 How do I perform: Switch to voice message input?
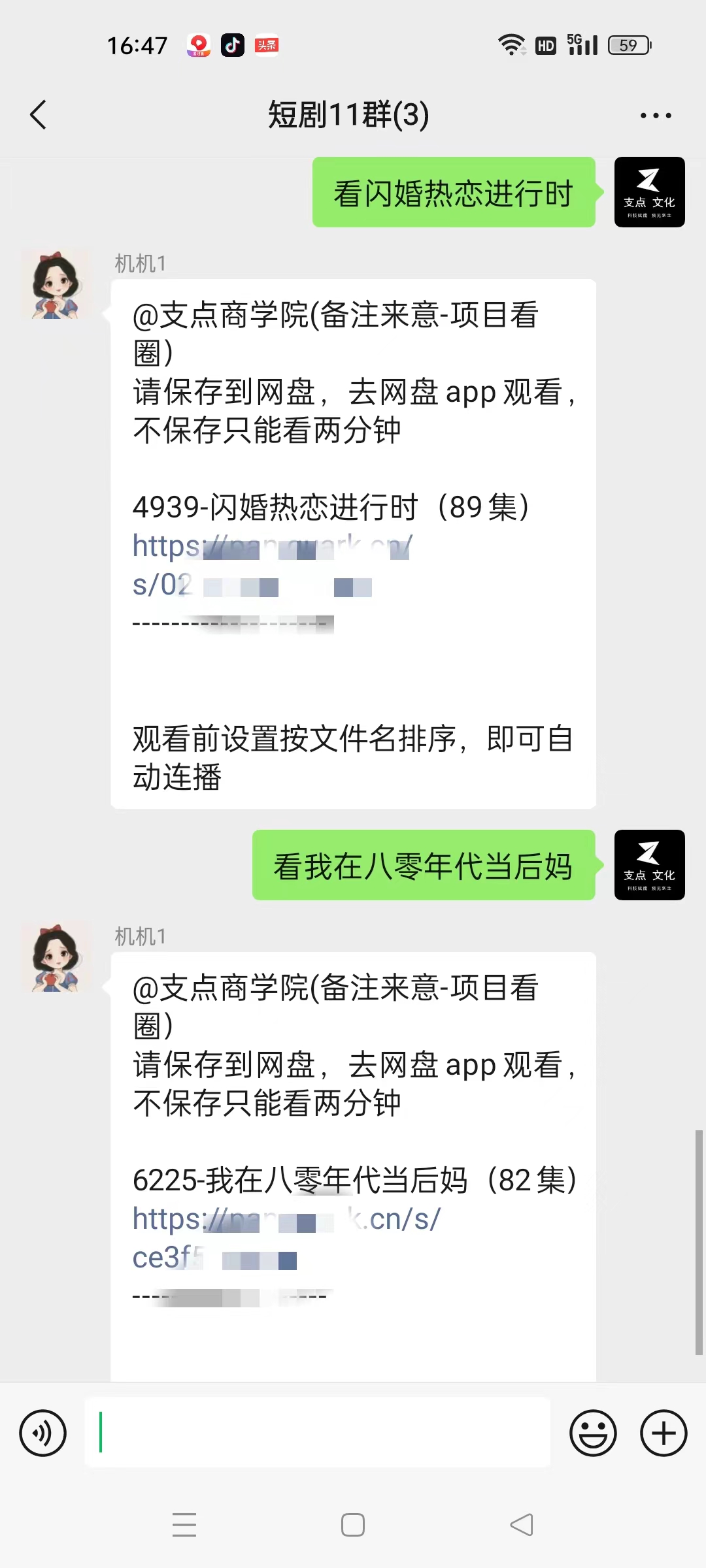[x=43, y=1433]
